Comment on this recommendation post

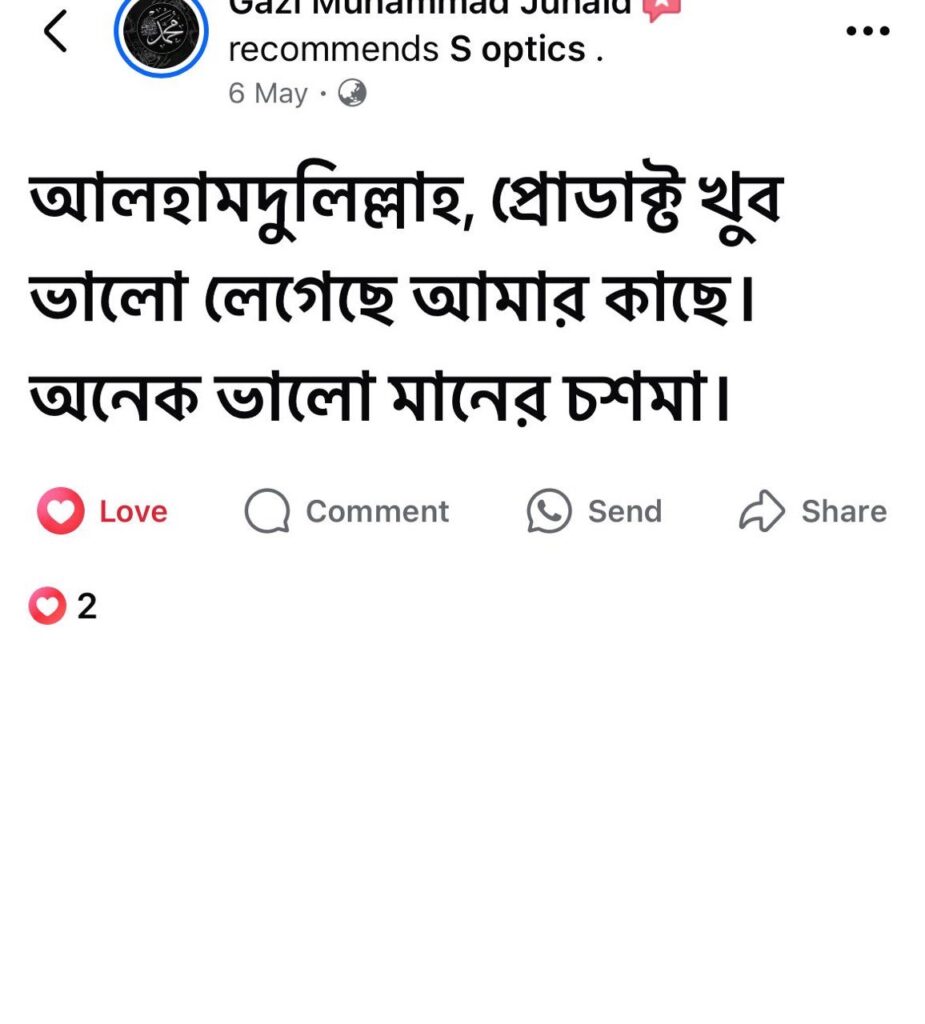(x=347, y=511)
